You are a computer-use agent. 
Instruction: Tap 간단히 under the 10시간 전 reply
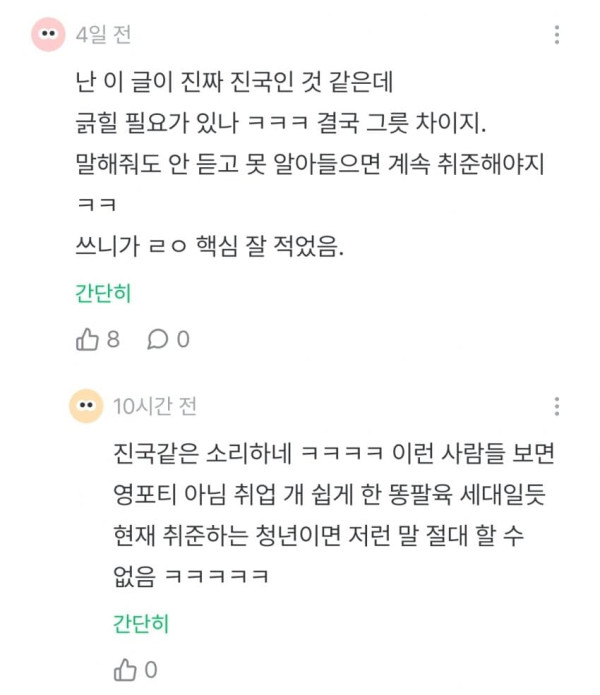141,623
